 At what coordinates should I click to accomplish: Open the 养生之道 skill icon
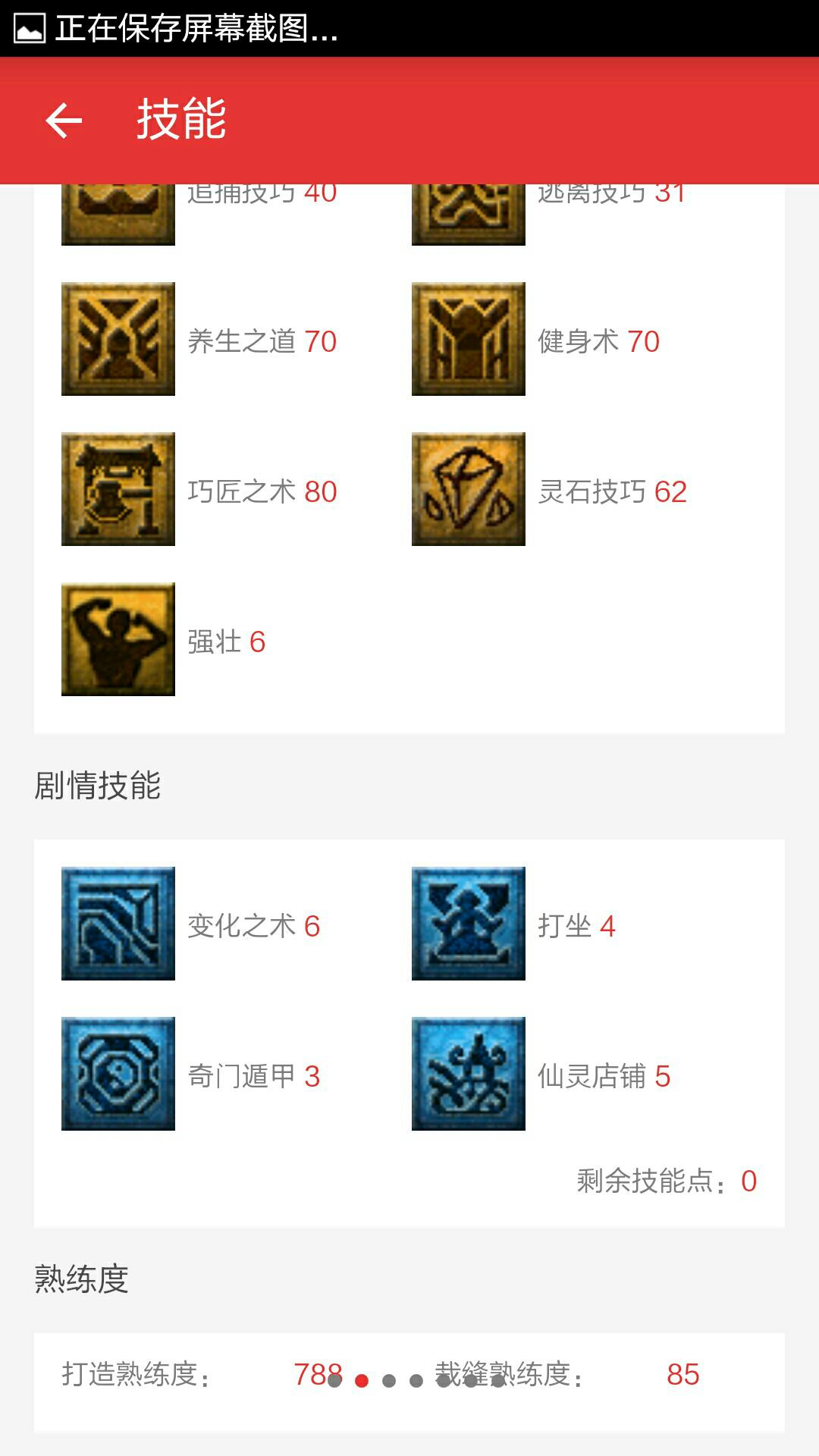coord(118,339)
